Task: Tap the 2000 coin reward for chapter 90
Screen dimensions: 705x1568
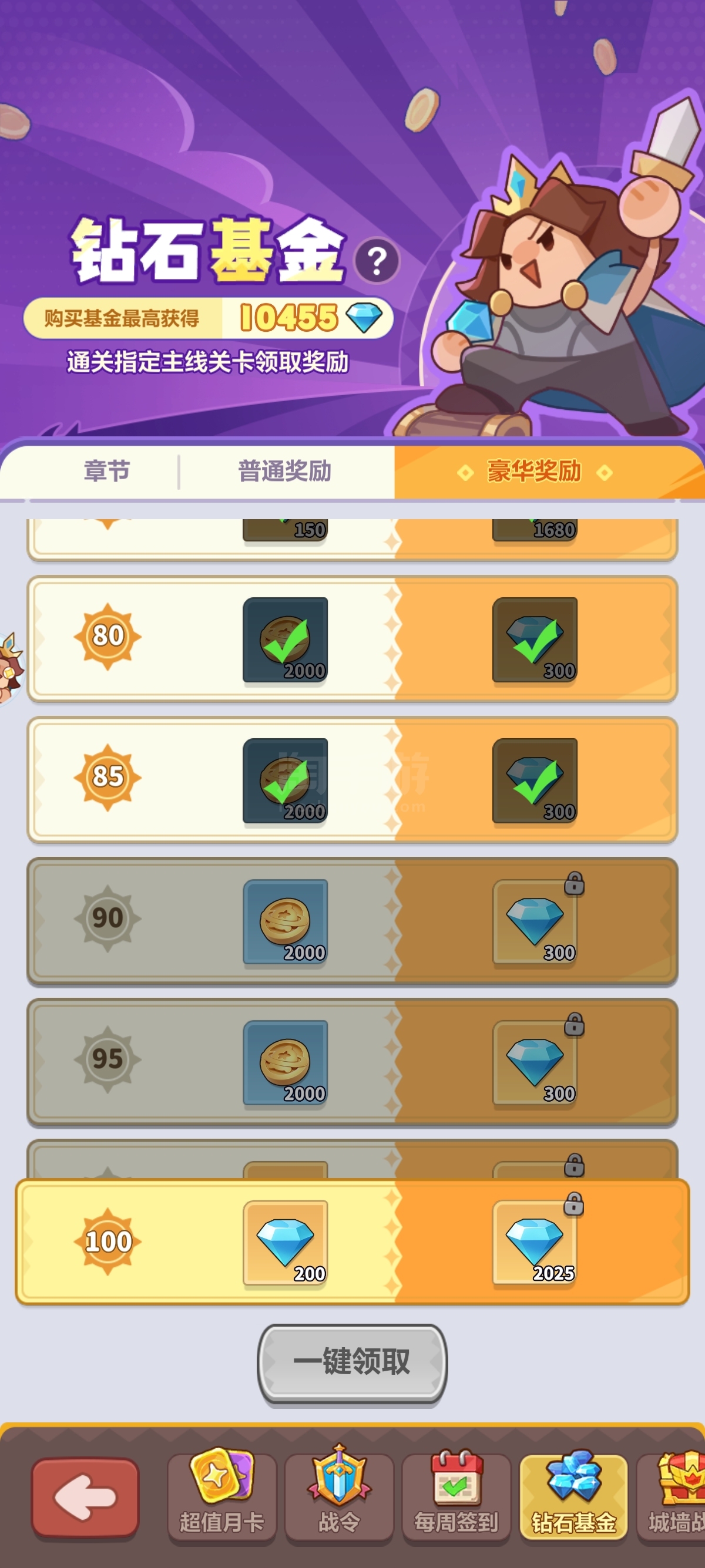Action: point(286,921)
